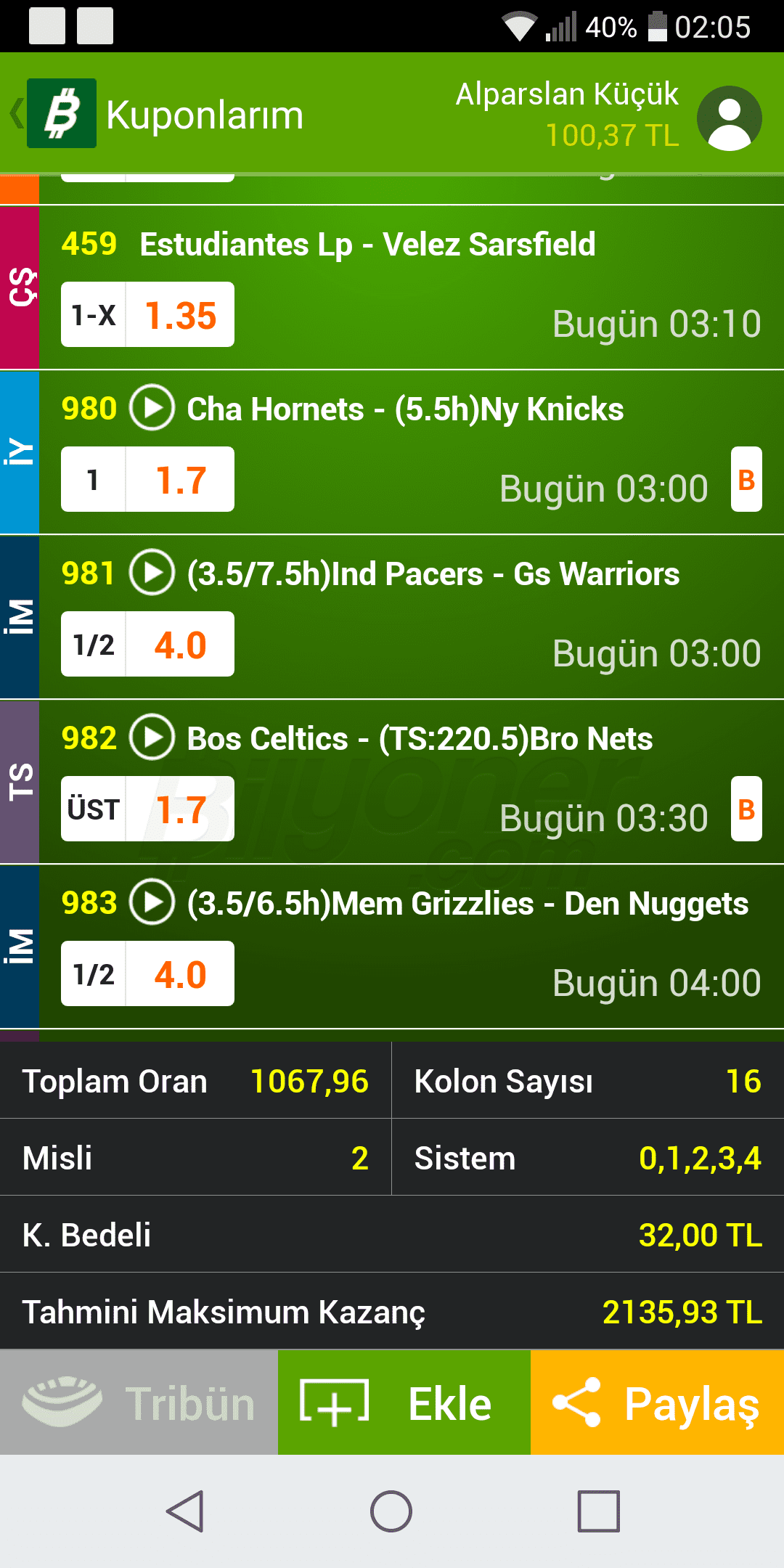Go back using the Kuponlarım header arrow
Viewport: 784px width, 1568px height.
click(17, 114)
